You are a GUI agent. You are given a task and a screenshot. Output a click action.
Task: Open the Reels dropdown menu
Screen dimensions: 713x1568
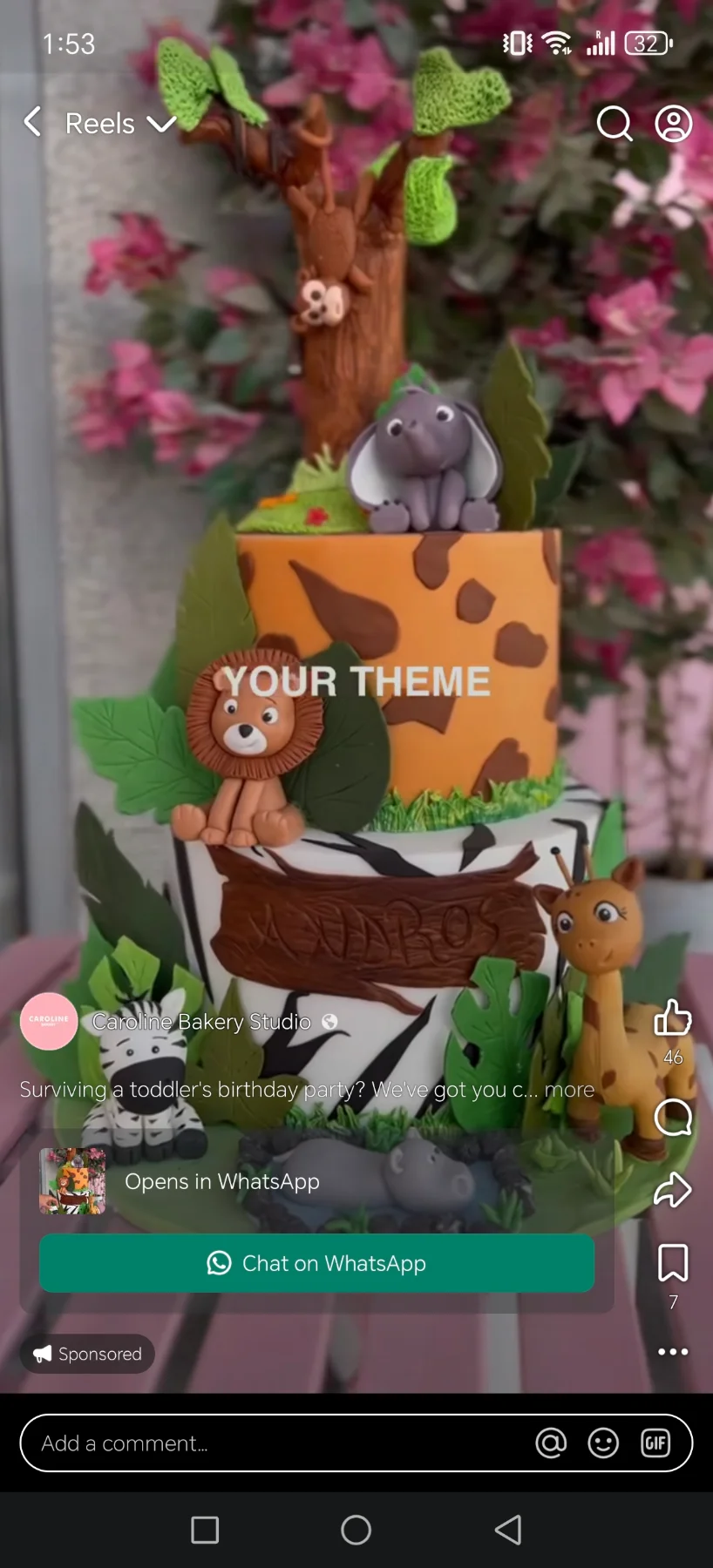pyautogui.click(x=161, y=124)
